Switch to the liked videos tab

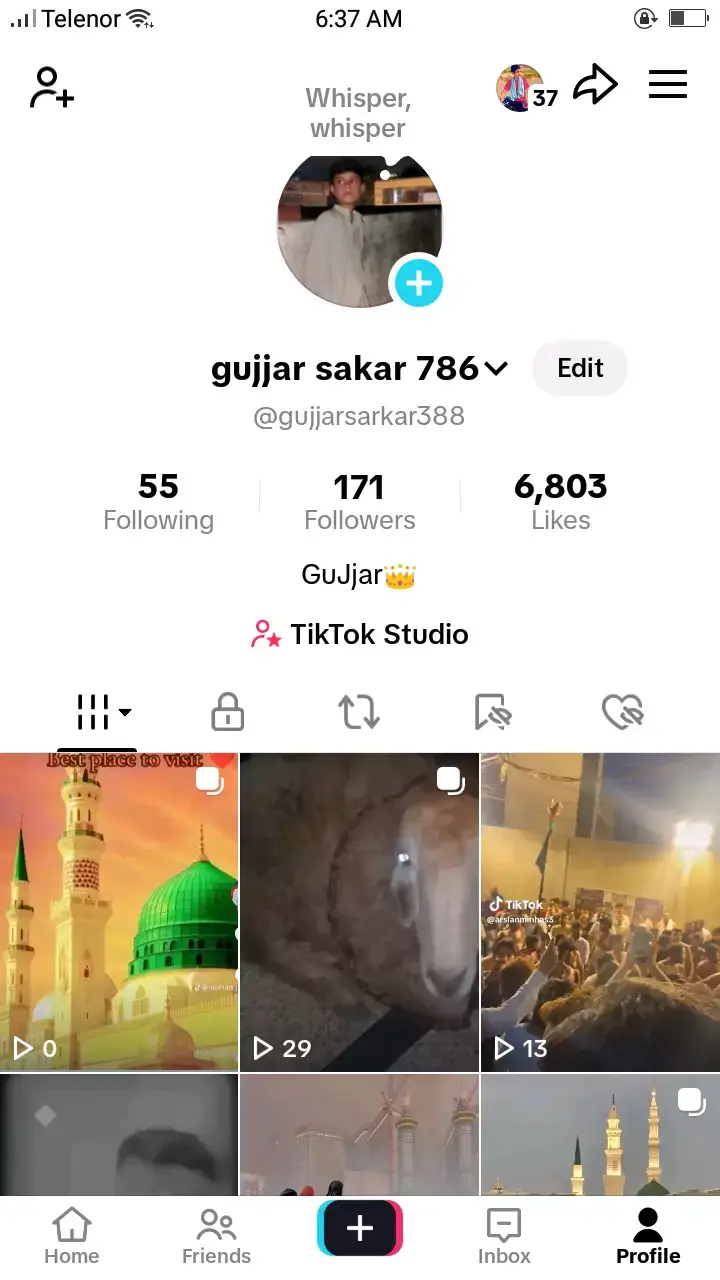(623, 712)
